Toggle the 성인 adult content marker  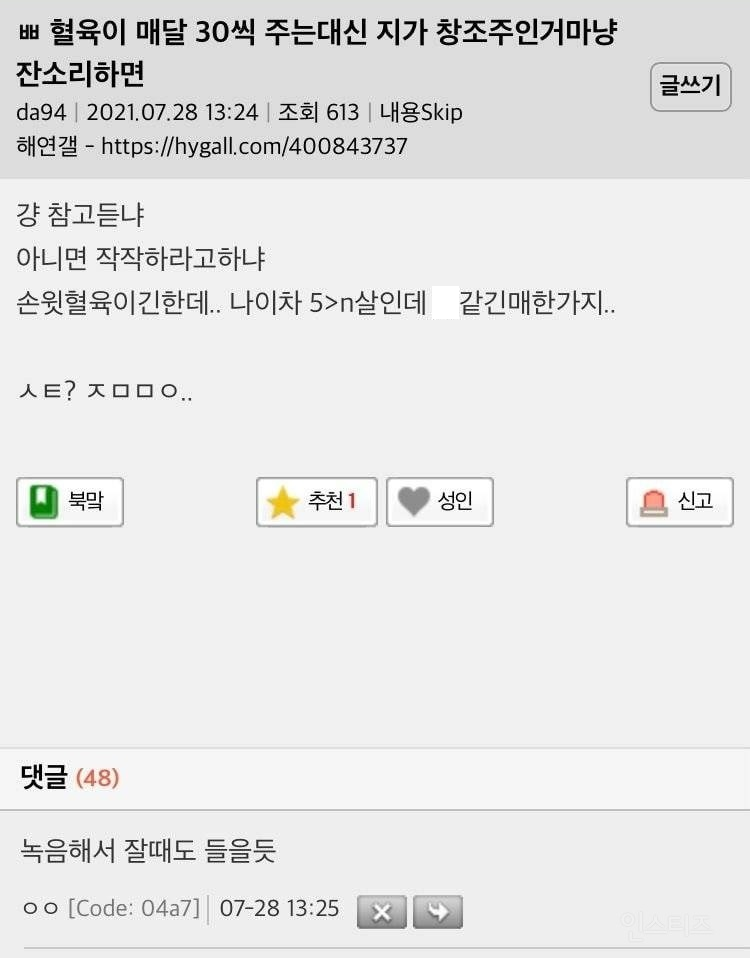tap(439, 502)
